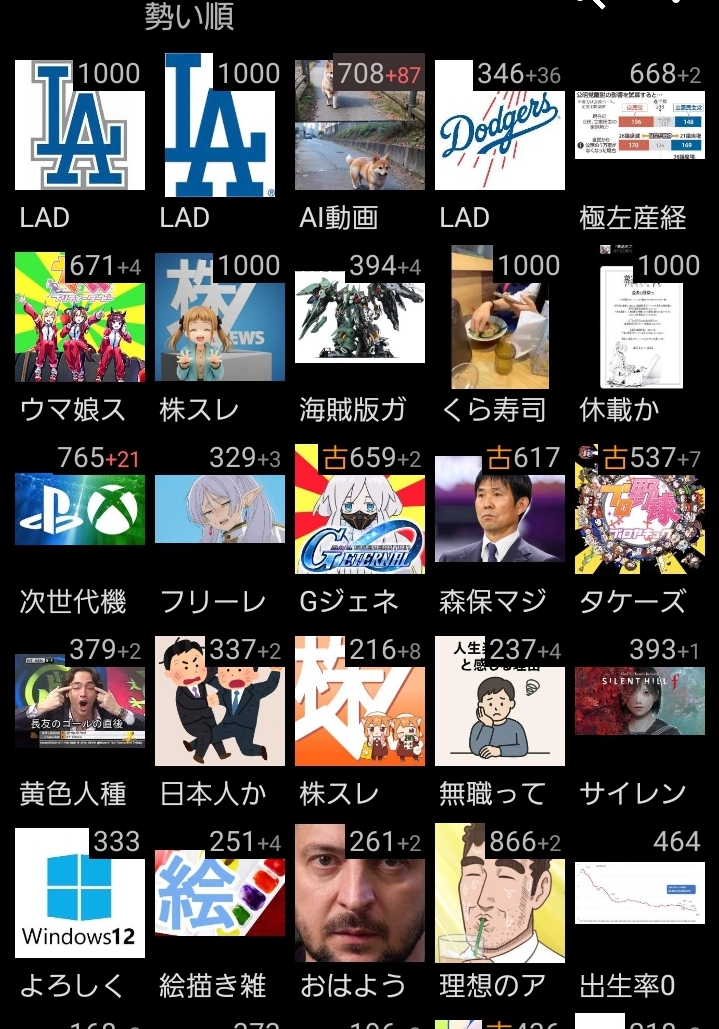The width and height of the screenshot is (719, 1029).
Task: Open the 出生率0 thread with graph
Action: [x=639, y=896]
